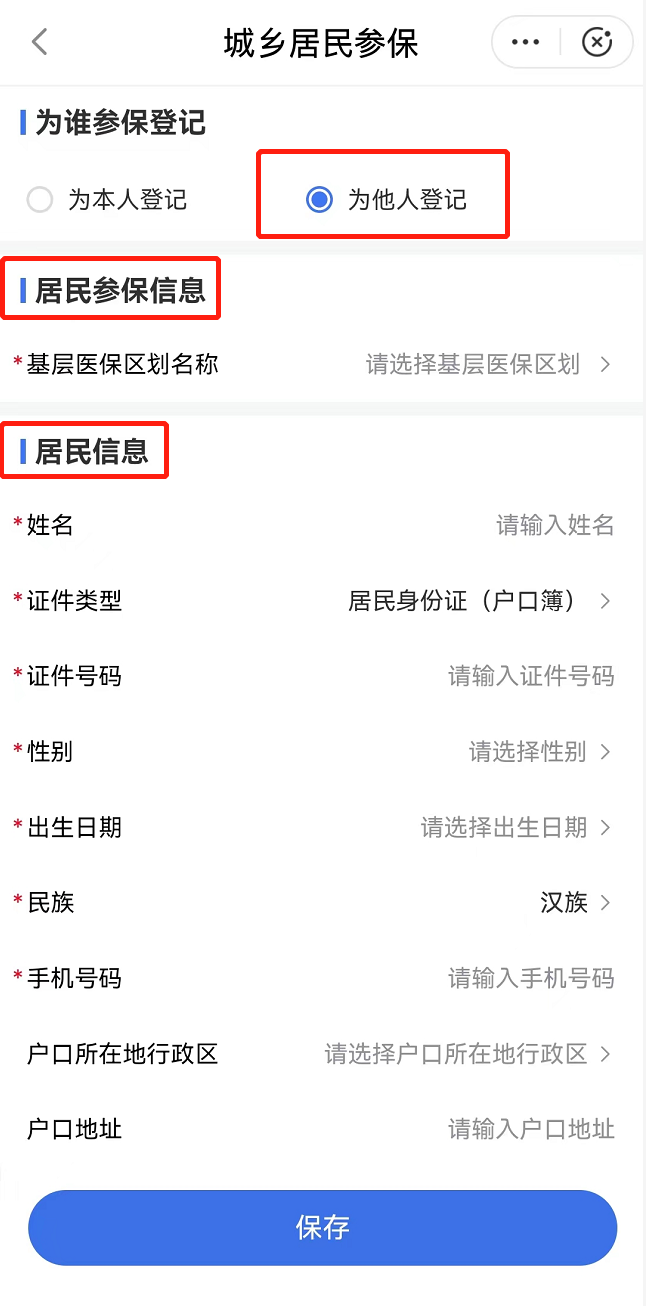646x1306 pixels.
Task: Open the three-dot more menu
Action: pyautogui.click(x=525, y=42)
